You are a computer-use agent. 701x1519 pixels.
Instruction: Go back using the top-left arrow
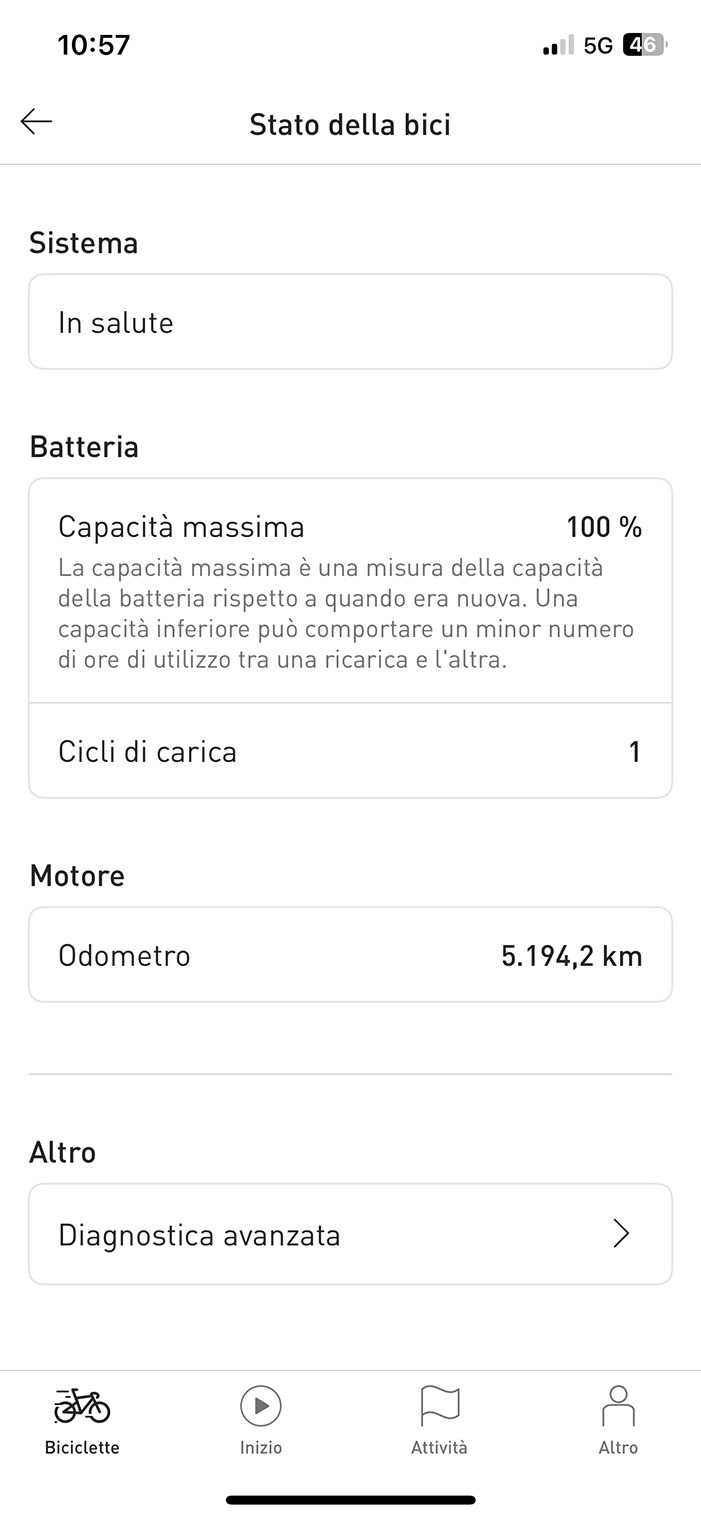36,122
